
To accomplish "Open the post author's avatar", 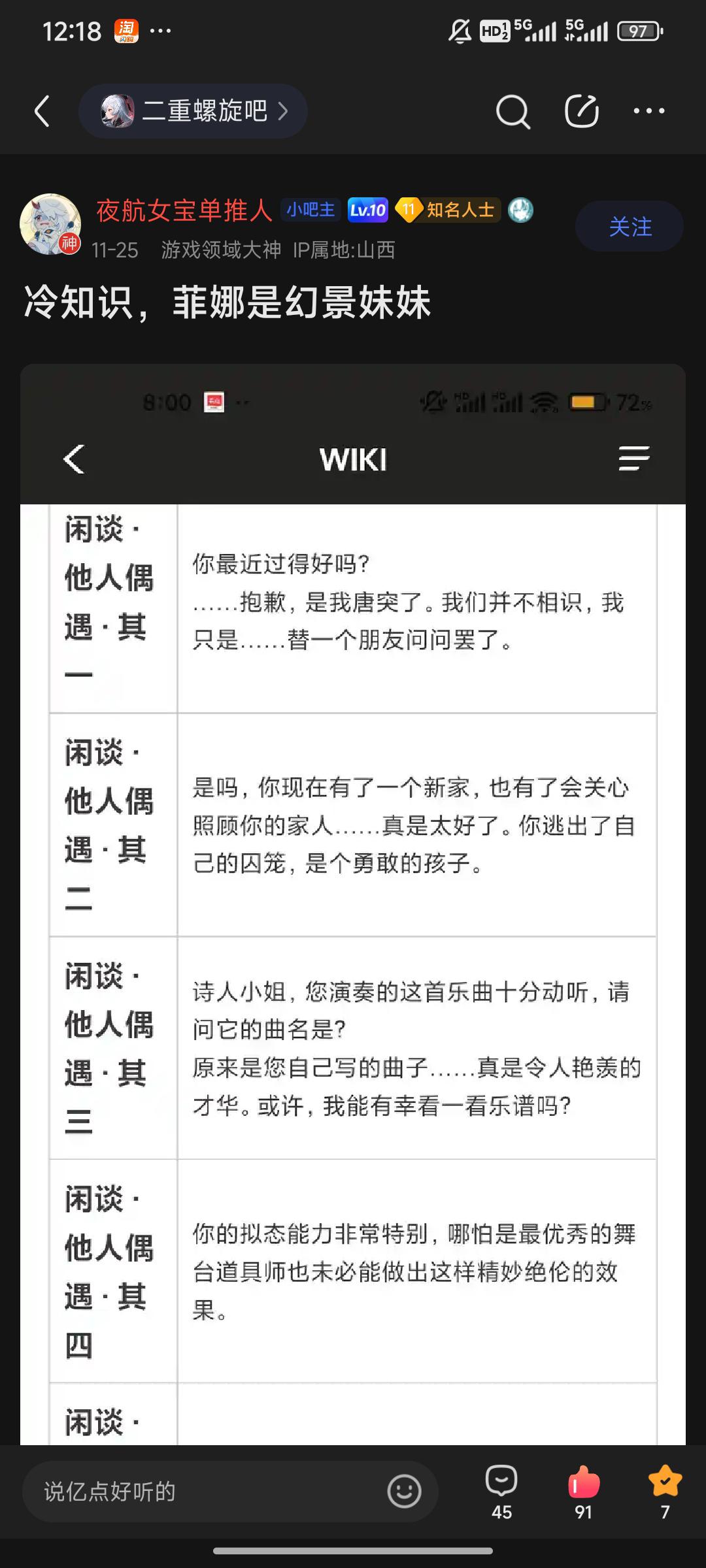I will point(50,224).
